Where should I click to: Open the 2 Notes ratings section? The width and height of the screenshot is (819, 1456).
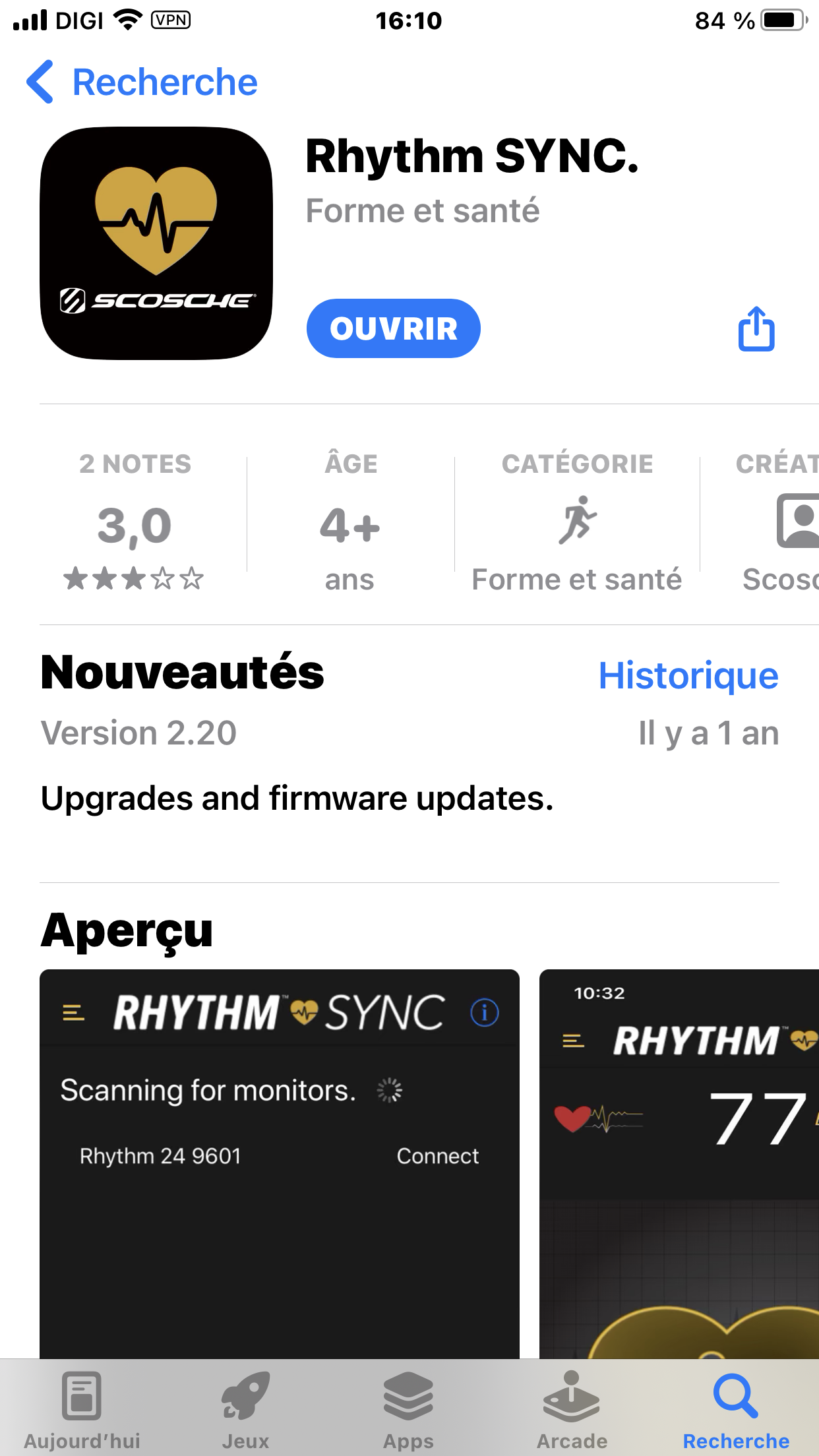click(x=135, y=521)
